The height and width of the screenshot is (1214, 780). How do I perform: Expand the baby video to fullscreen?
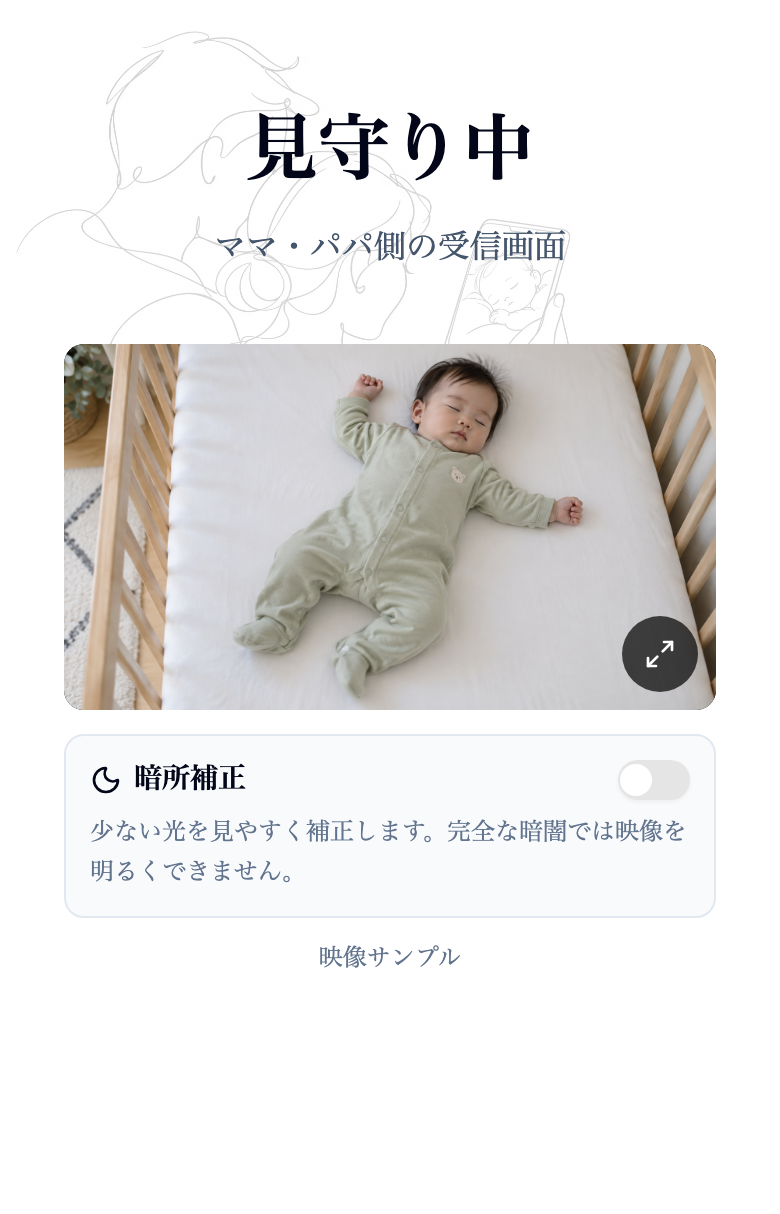point(660,654)
